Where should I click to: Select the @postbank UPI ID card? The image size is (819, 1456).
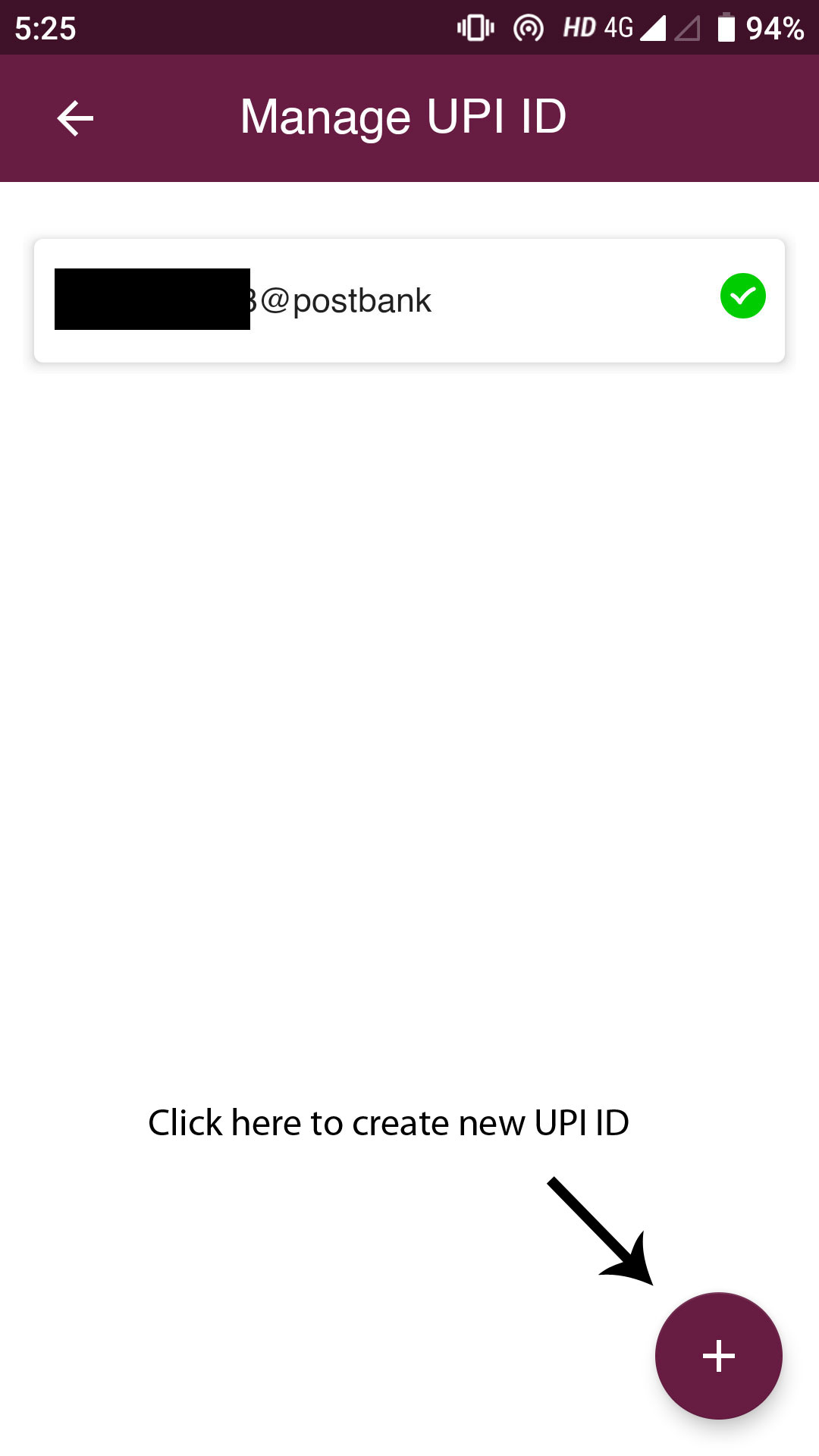[409, 300]
